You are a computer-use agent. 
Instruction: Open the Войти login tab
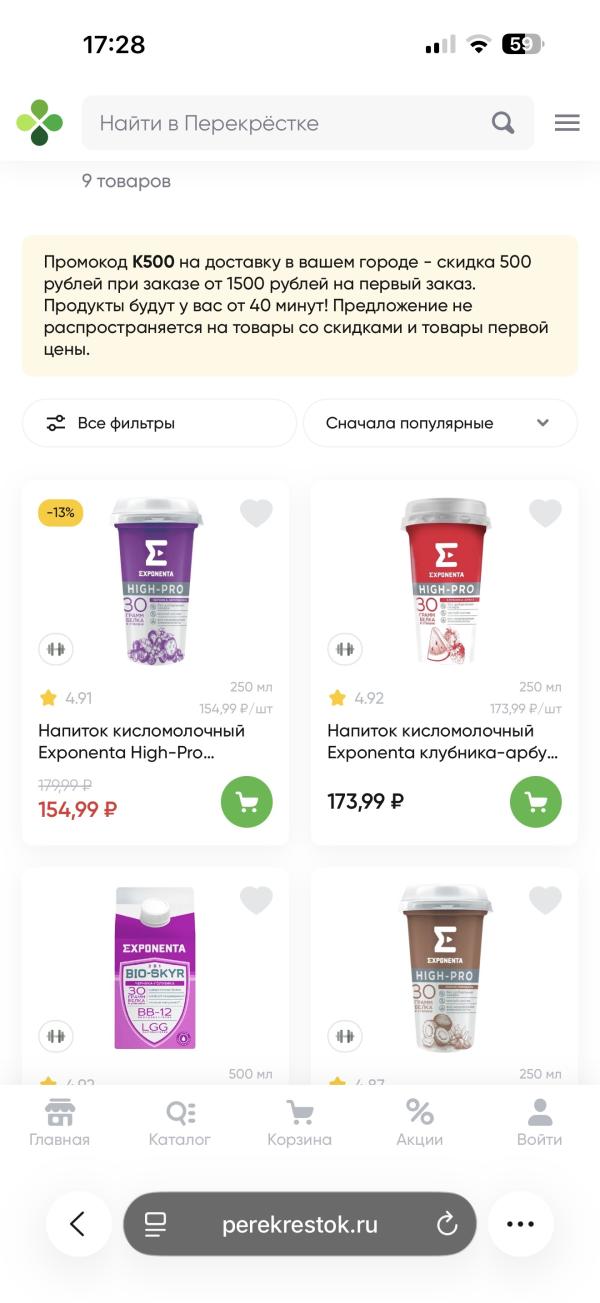pyautogui.click(x=540, y=1123)
